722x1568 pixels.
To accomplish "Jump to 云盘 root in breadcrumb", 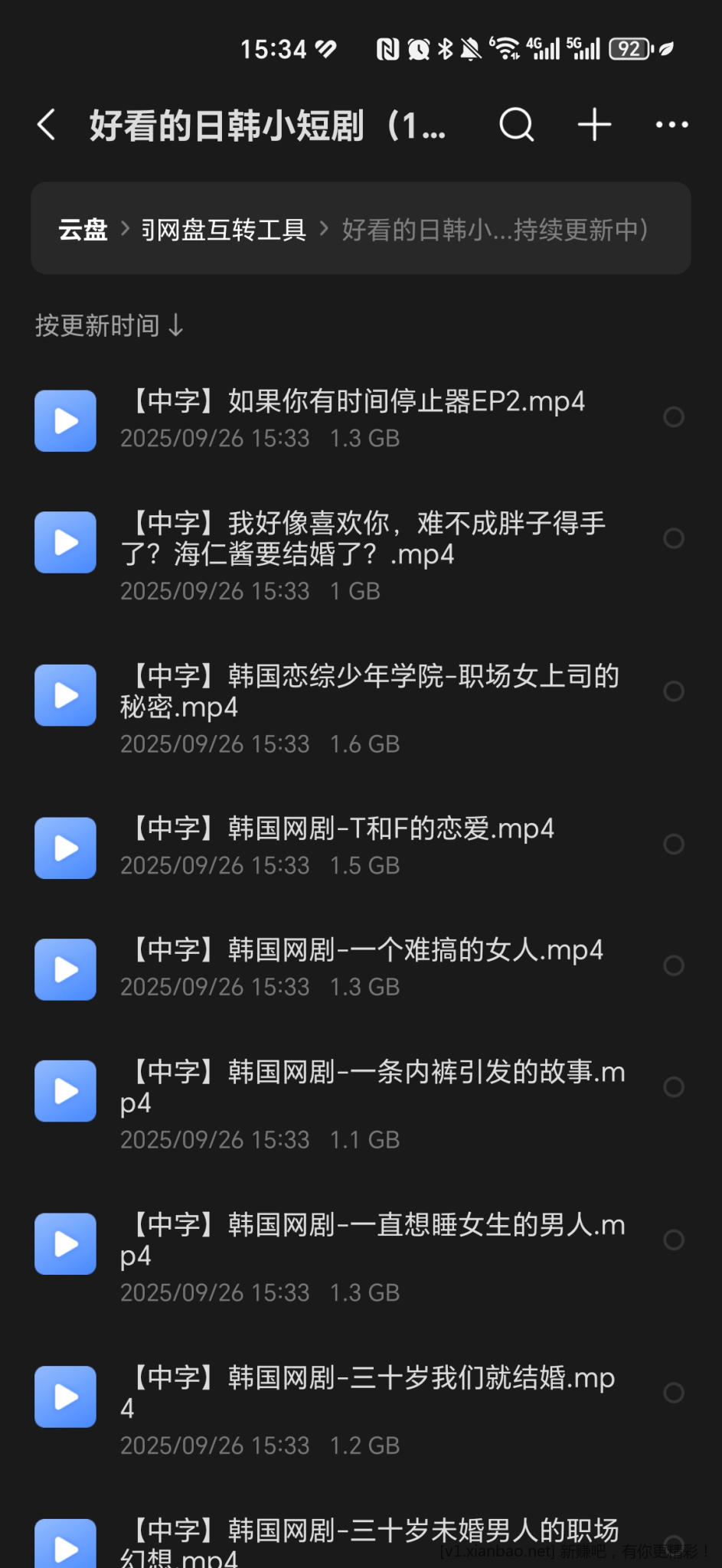I will pyautogui.click(x=83, y=229).
